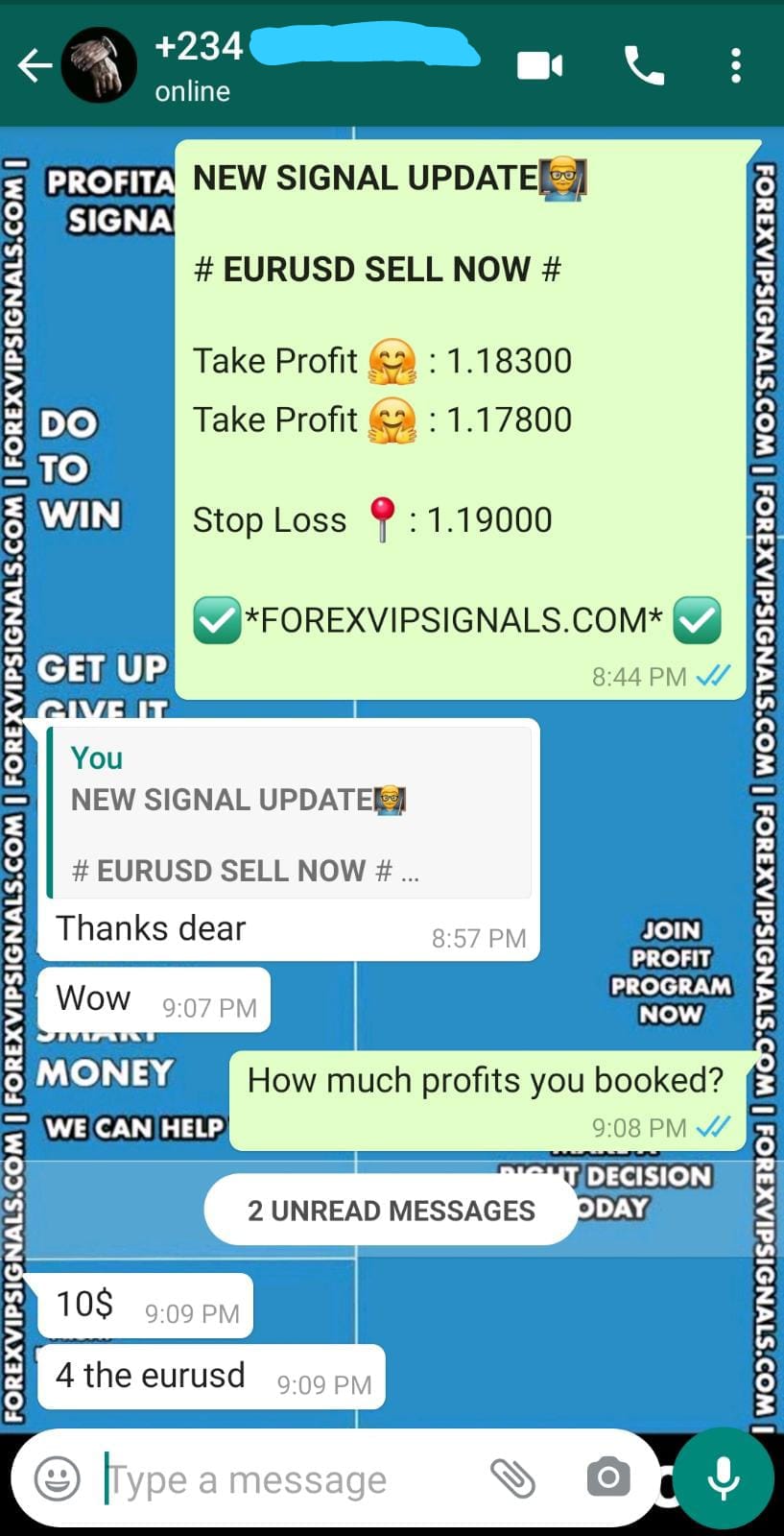
Task: Start a video call
Action: click(x=540, y=65)
